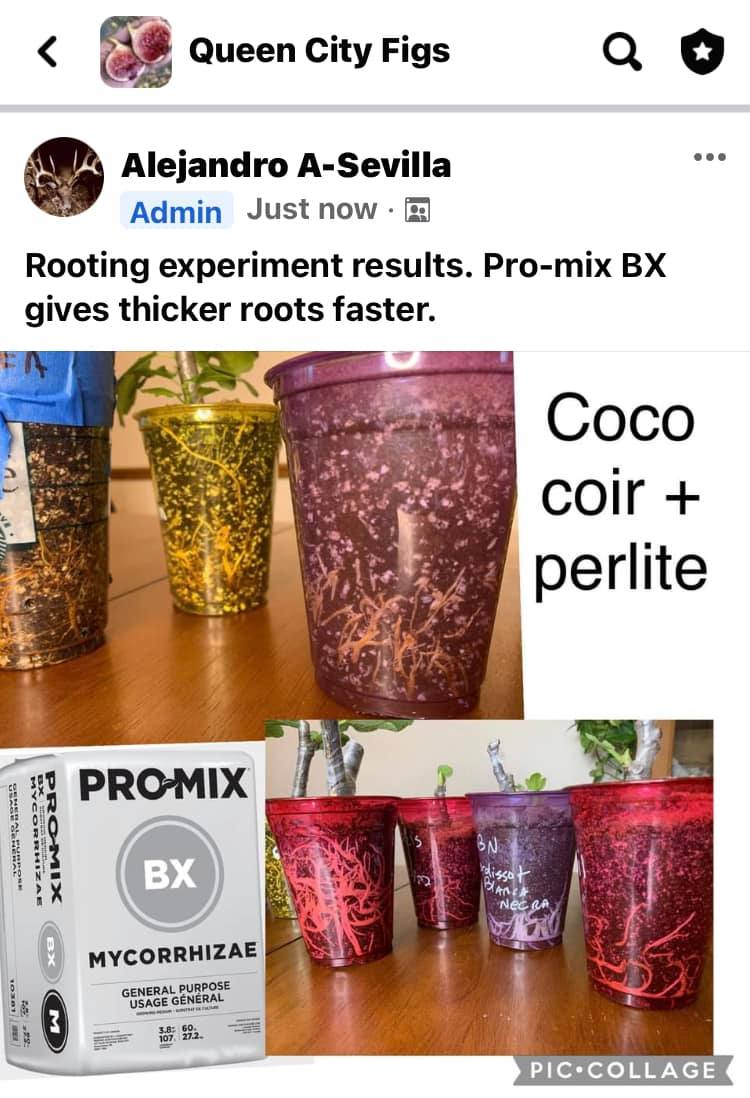Go back with the arrow
Viewport: 750px width, 1098px height.
[x=47, y=52]
